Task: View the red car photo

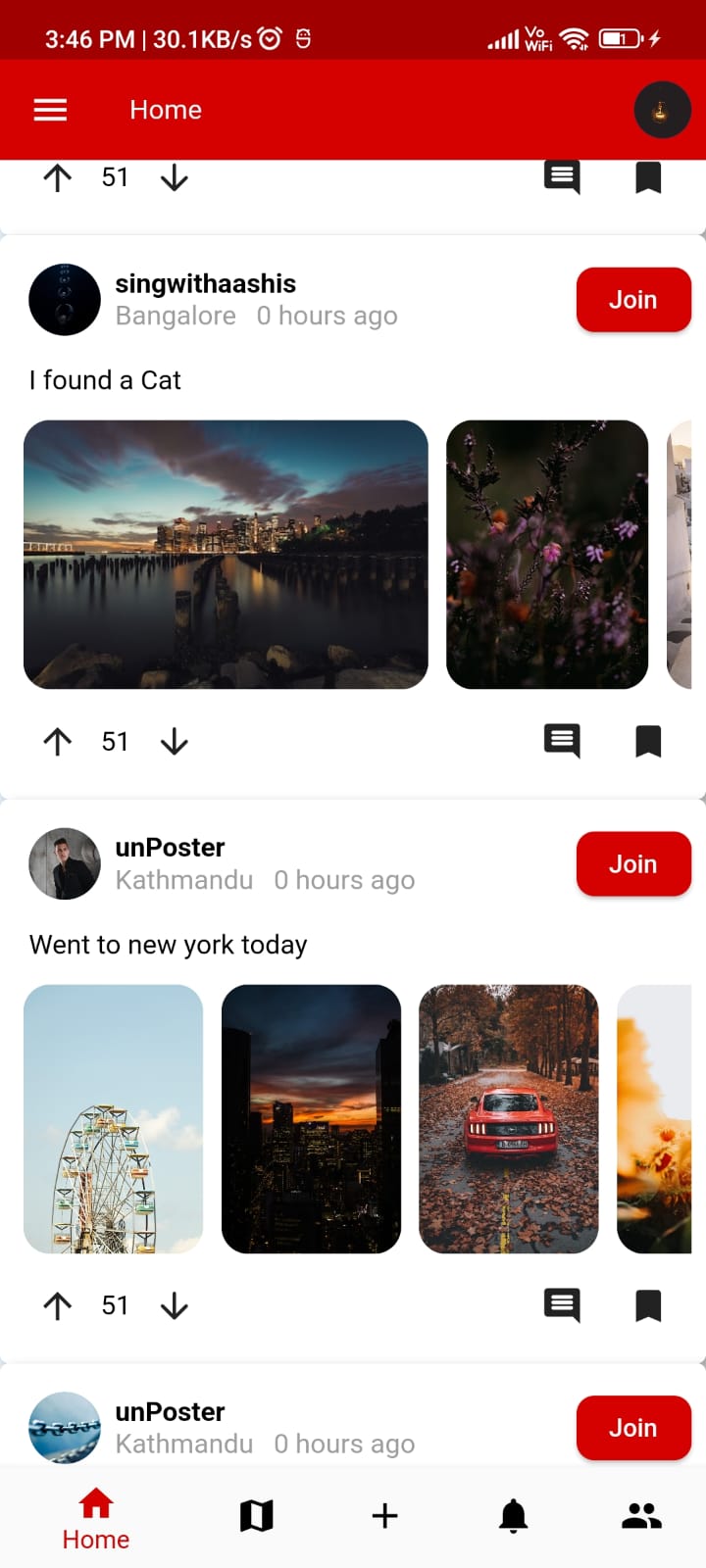Action: click(x=508, y=1119)
